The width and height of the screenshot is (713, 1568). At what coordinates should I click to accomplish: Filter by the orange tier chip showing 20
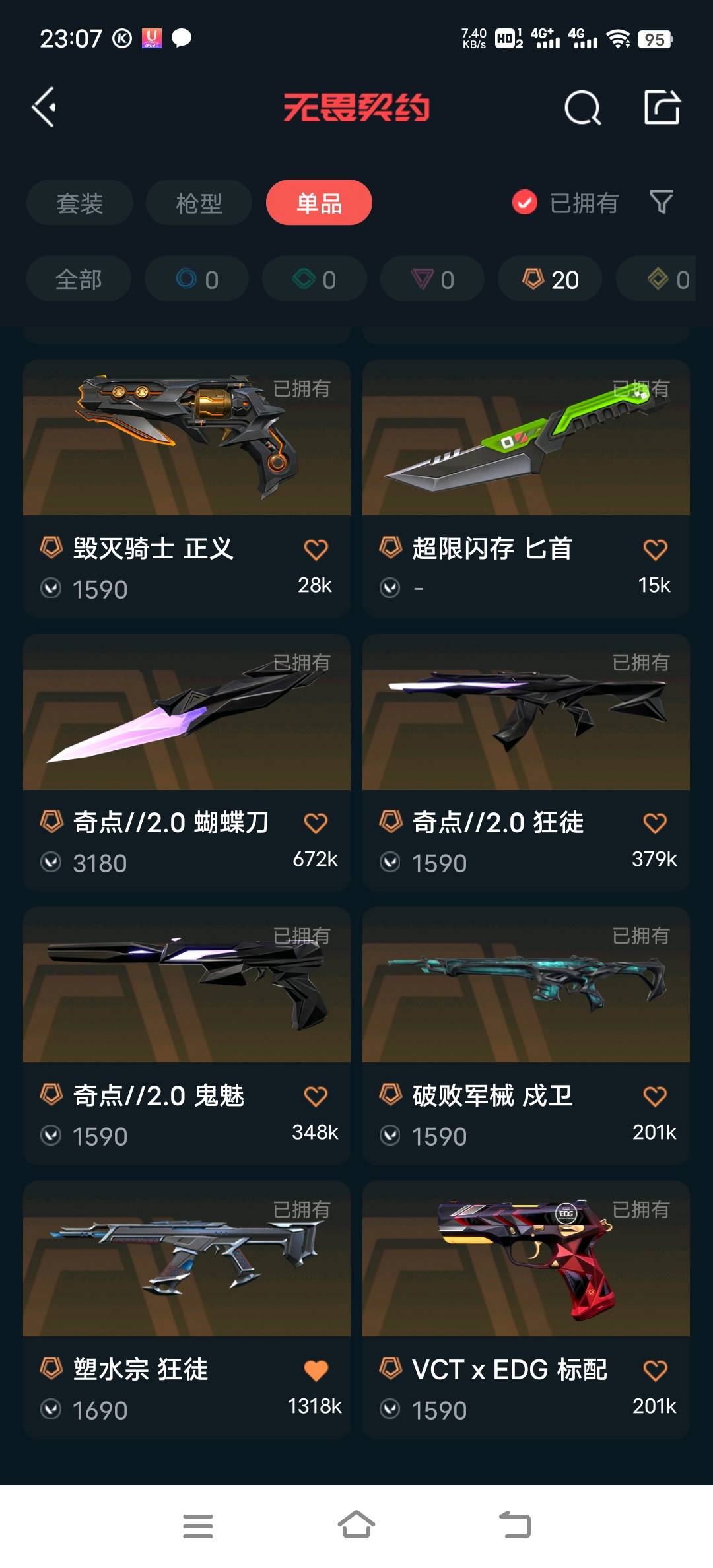point(550,279)
